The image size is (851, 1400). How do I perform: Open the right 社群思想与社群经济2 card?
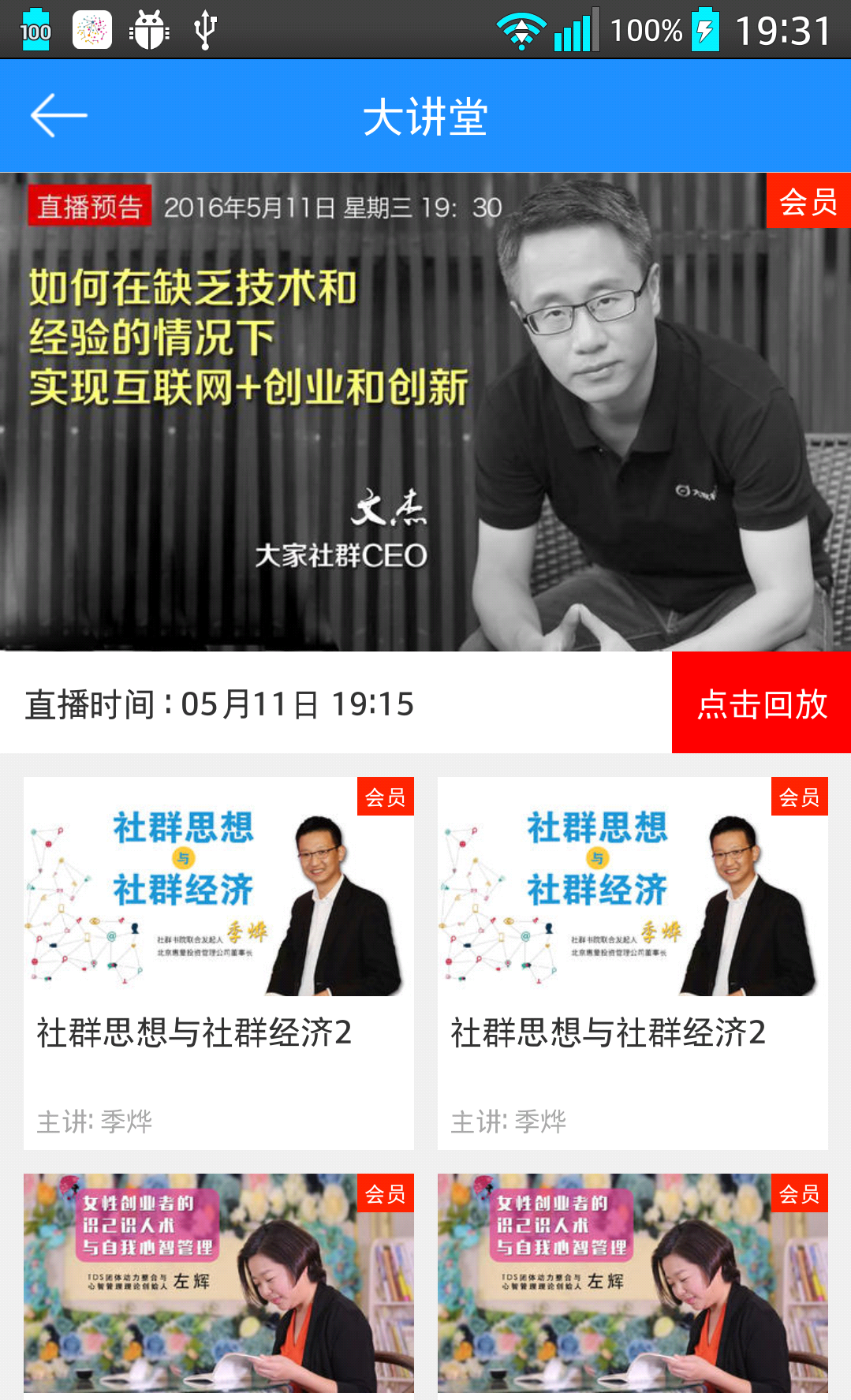click(x=633, y=962)
